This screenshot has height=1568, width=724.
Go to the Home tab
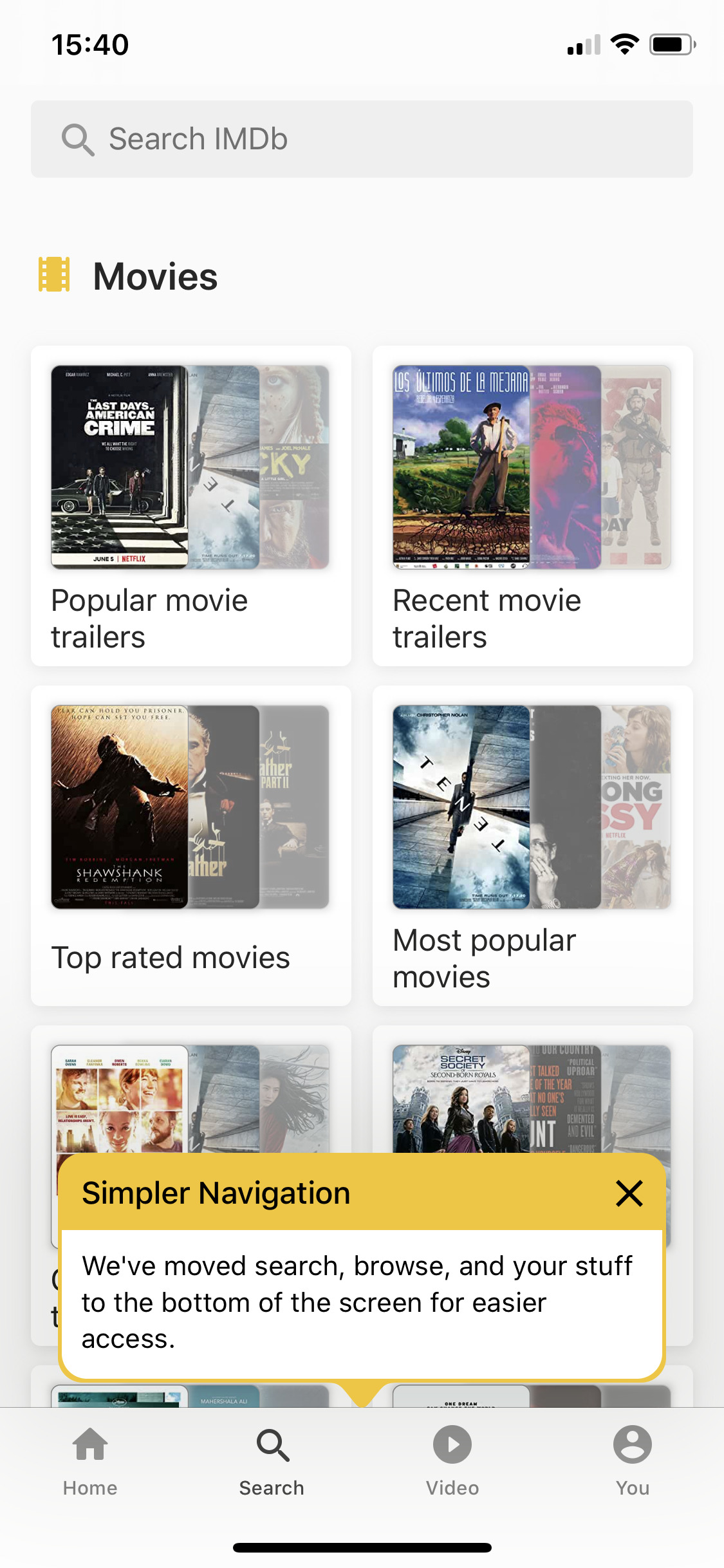point(90,1460)
